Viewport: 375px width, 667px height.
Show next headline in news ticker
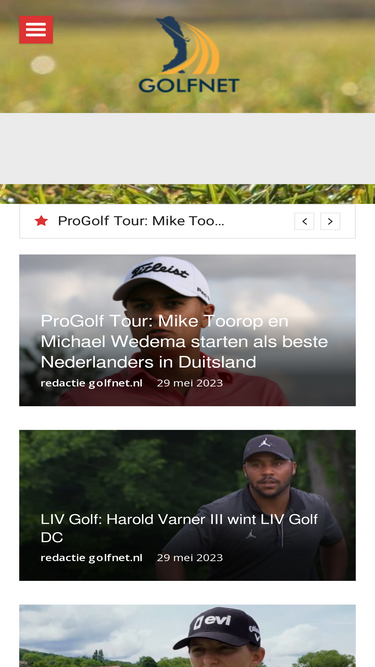pyautogui.click(x=330, y=221)
